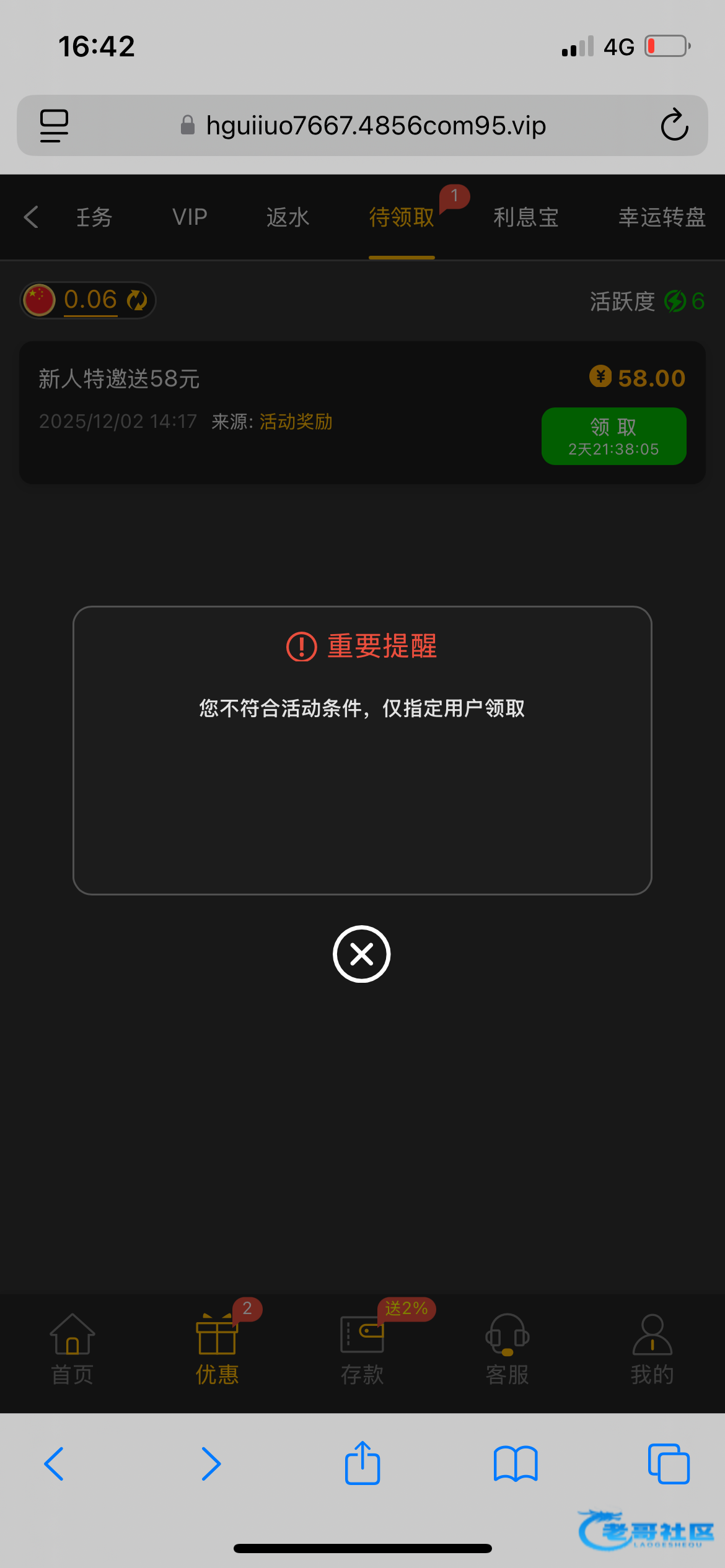The image size is (725, 1568).
Task: Reload the page in the address bar
Action: (674, 126)
